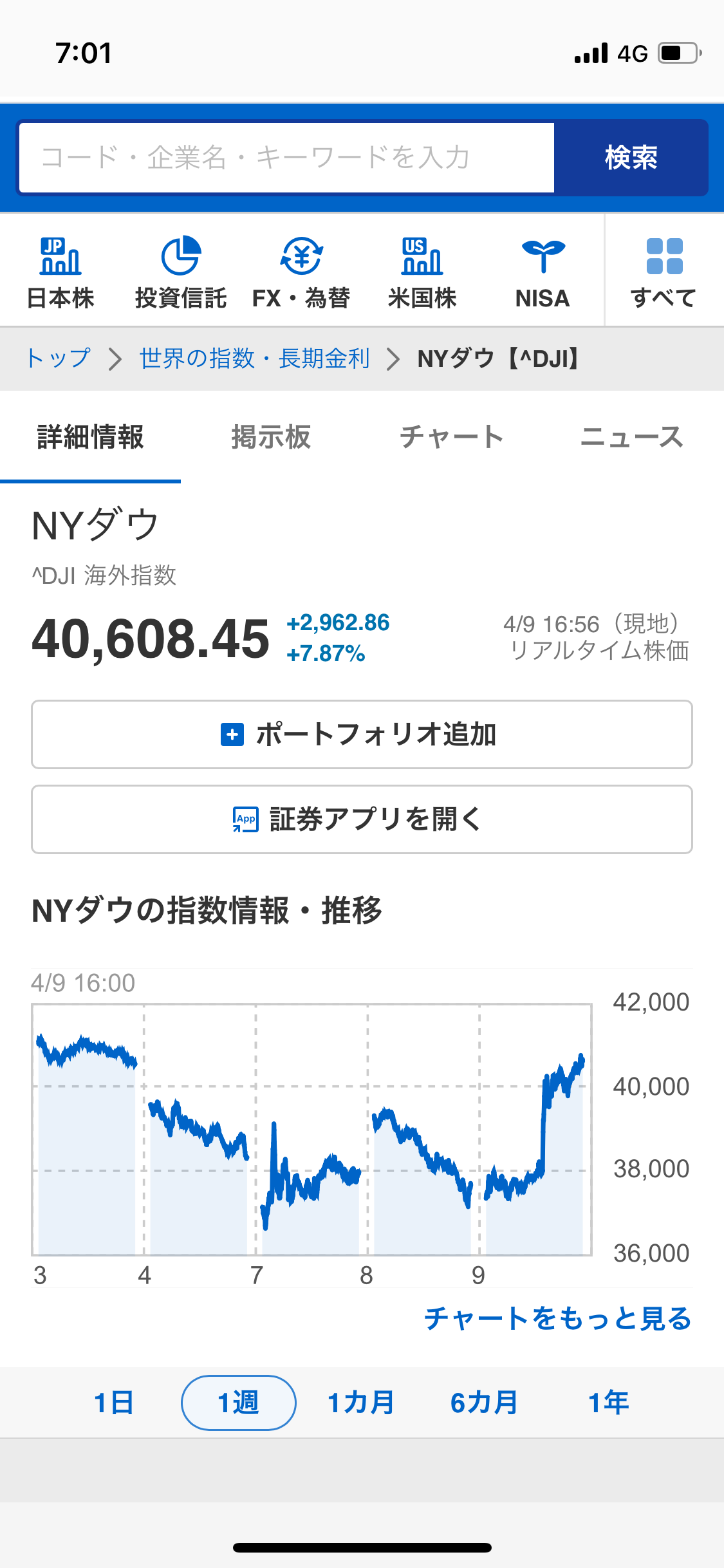Open 世界の指数・長期金利 breadcrumb link
The image size is (724, 1568).
pyautogui.click(x=255, y=359)
